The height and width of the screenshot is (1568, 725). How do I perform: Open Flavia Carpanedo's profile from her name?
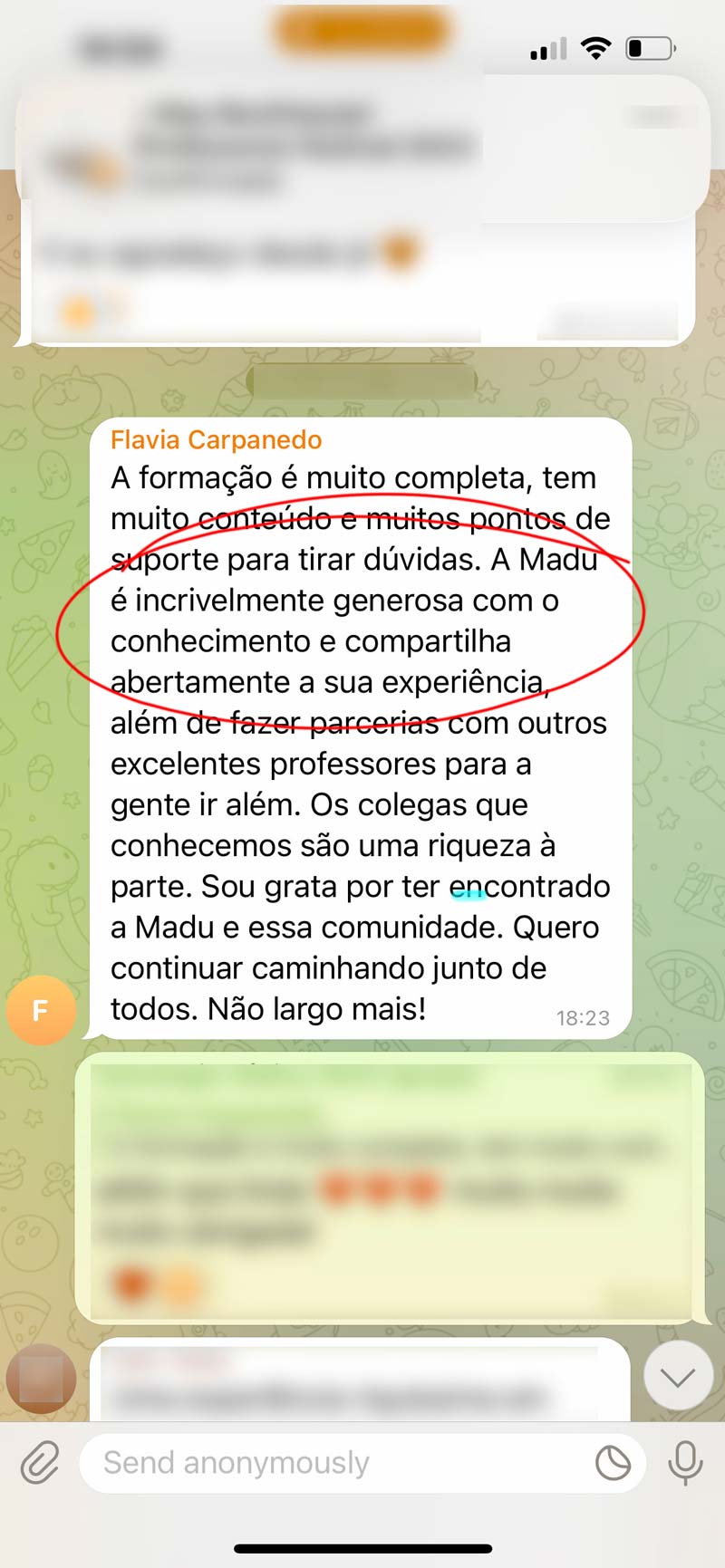pyautogui.click(x=216, y=440)
